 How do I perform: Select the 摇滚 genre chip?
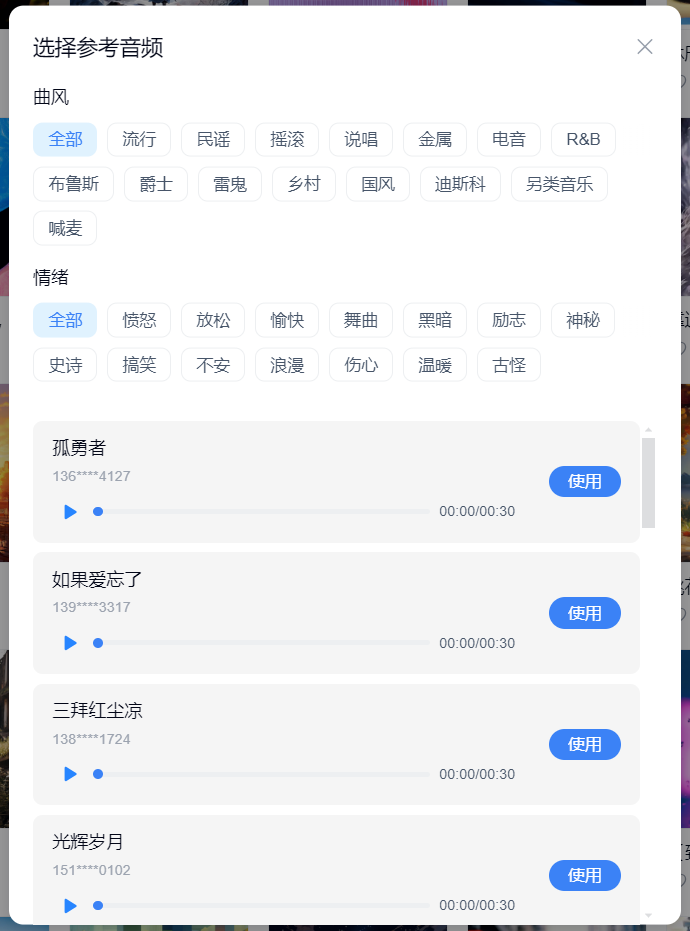pyautogui.click(x=287, y=140)
